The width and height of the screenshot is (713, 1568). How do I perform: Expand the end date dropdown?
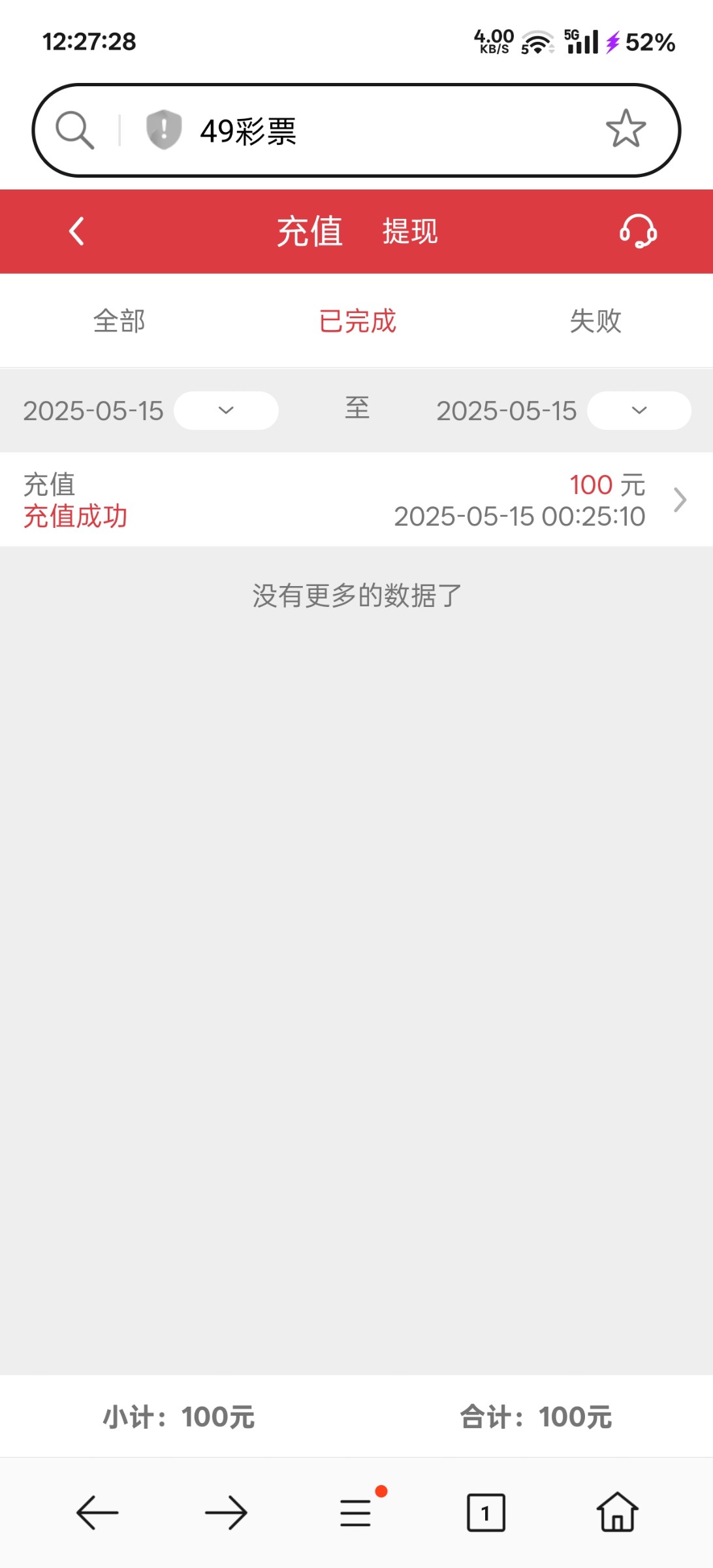(x=639, y=410)
